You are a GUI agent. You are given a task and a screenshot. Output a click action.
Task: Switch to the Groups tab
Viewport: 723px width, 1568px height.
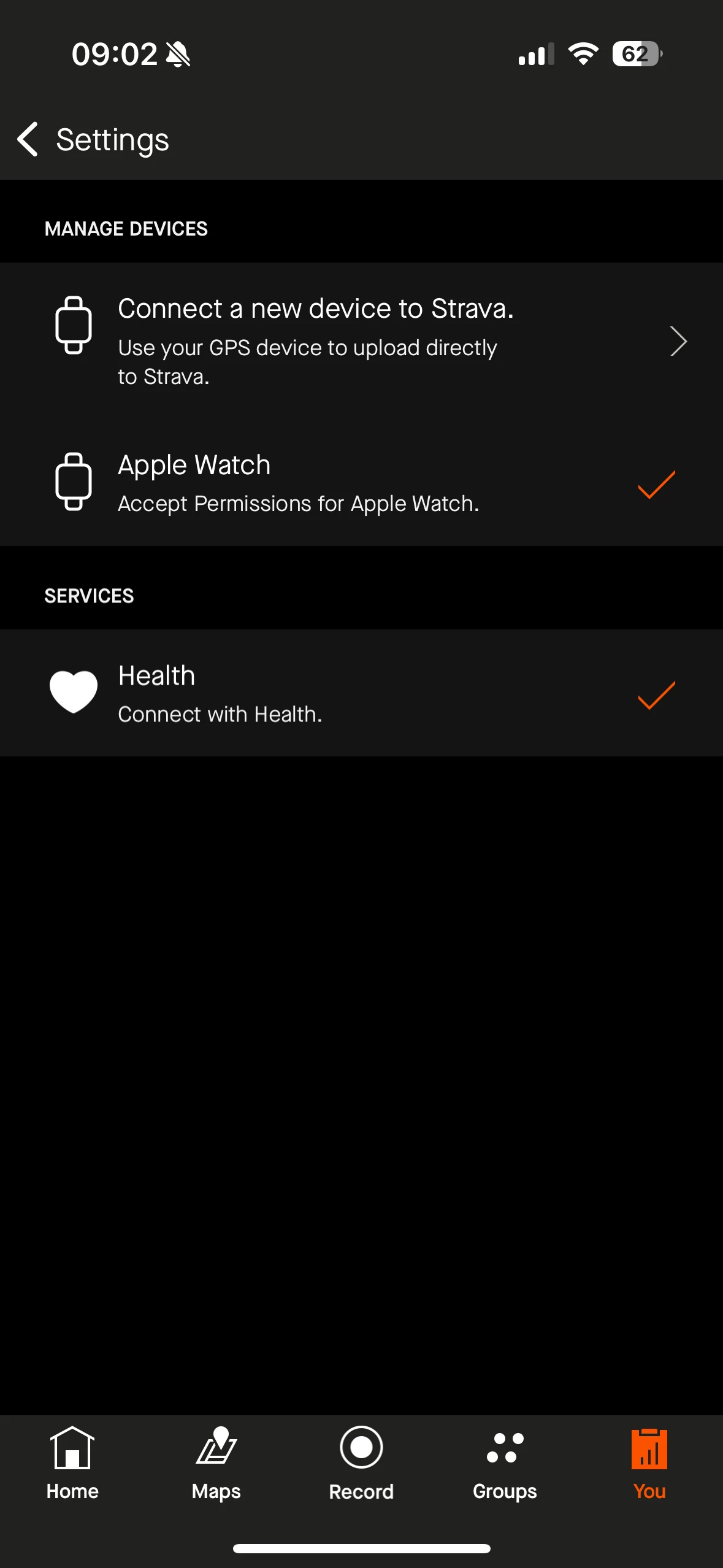(505, 1464)
